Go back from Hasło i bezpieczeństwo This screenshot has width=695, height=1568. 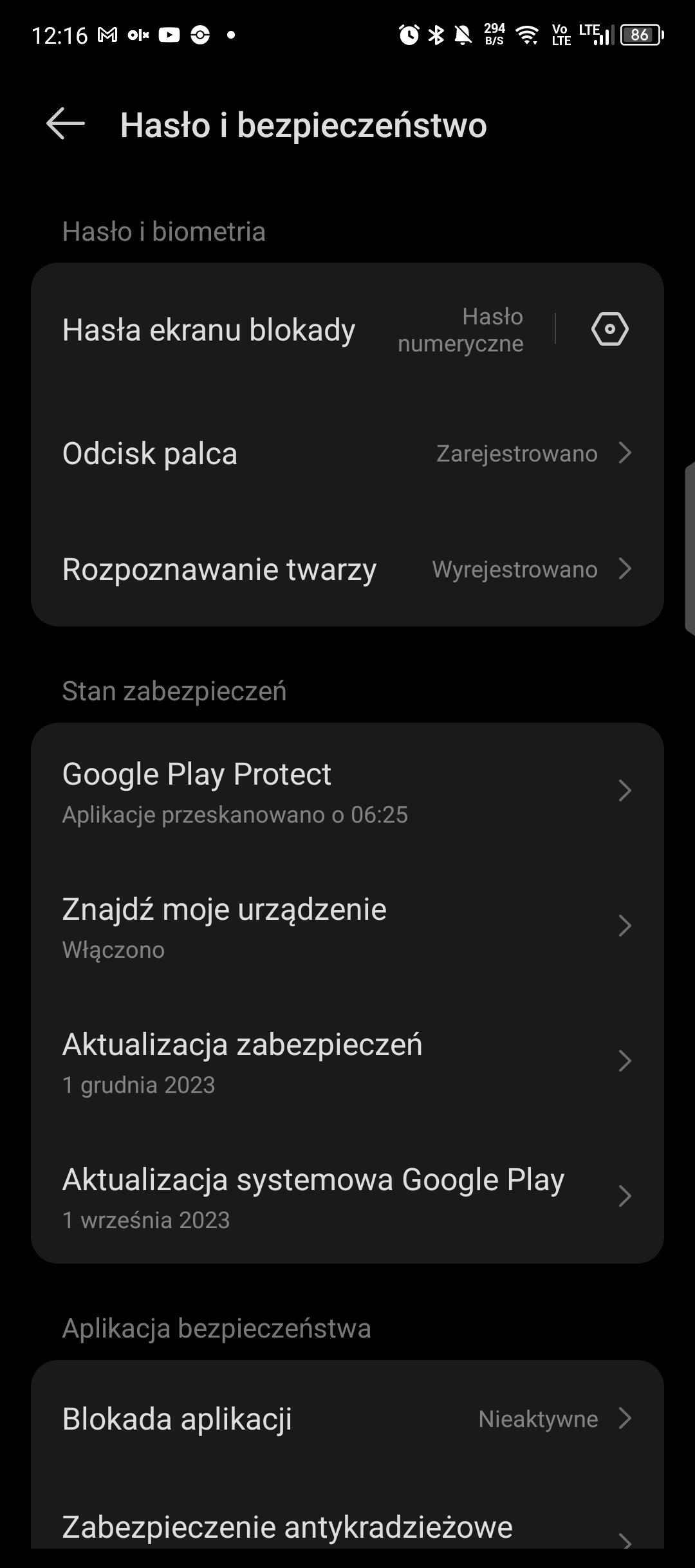pos(65,124)
